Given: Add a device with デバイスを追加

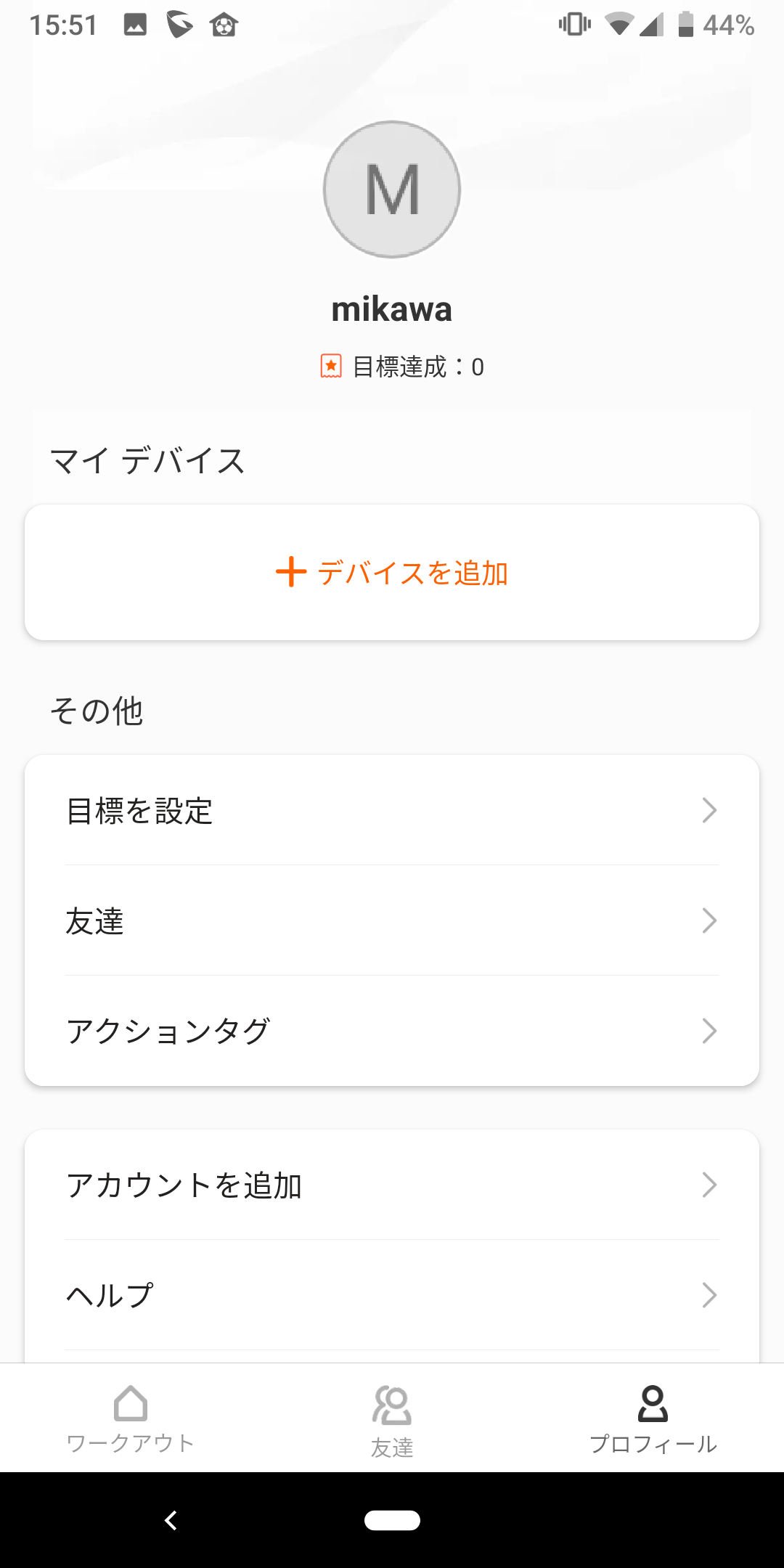Looking at the screenshot, I should pyautogui.click(x=392, y=573).
